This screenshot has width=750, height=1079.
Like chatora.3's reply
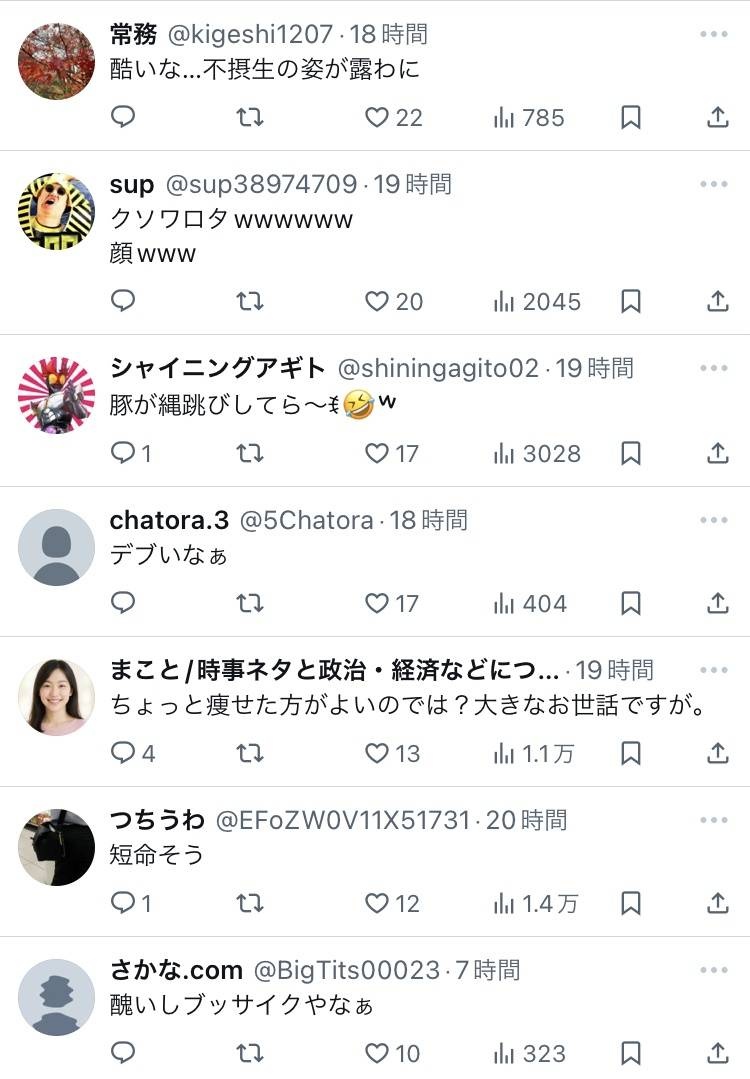pyautogui.click(x=377, y=603)
